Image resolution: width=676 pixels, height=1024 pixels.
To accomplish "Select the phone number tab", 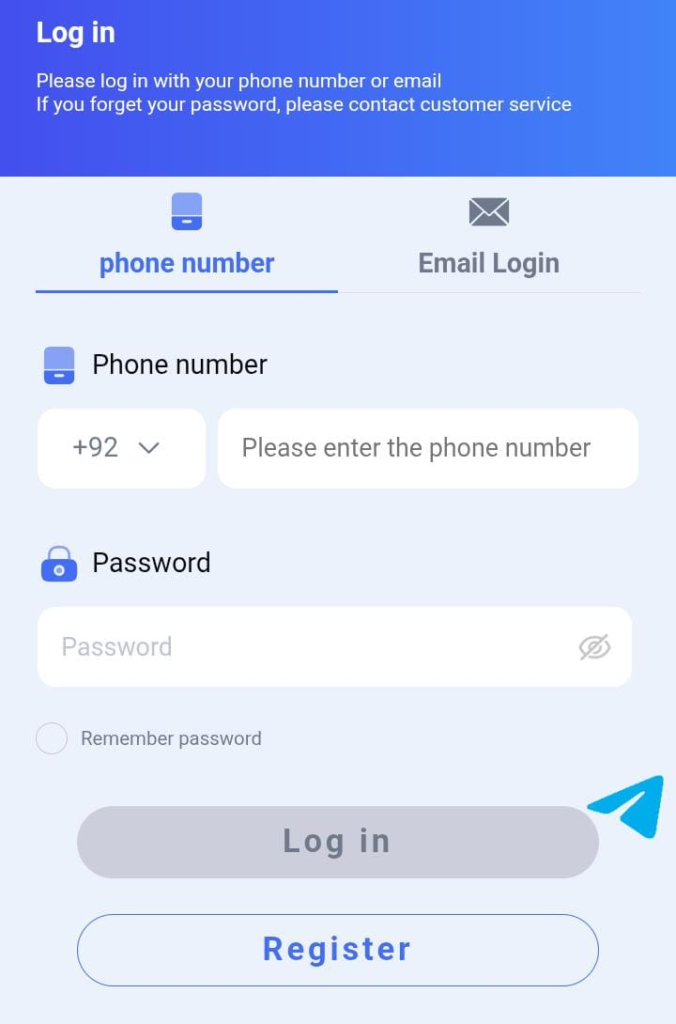I will (x=187, y=240).
